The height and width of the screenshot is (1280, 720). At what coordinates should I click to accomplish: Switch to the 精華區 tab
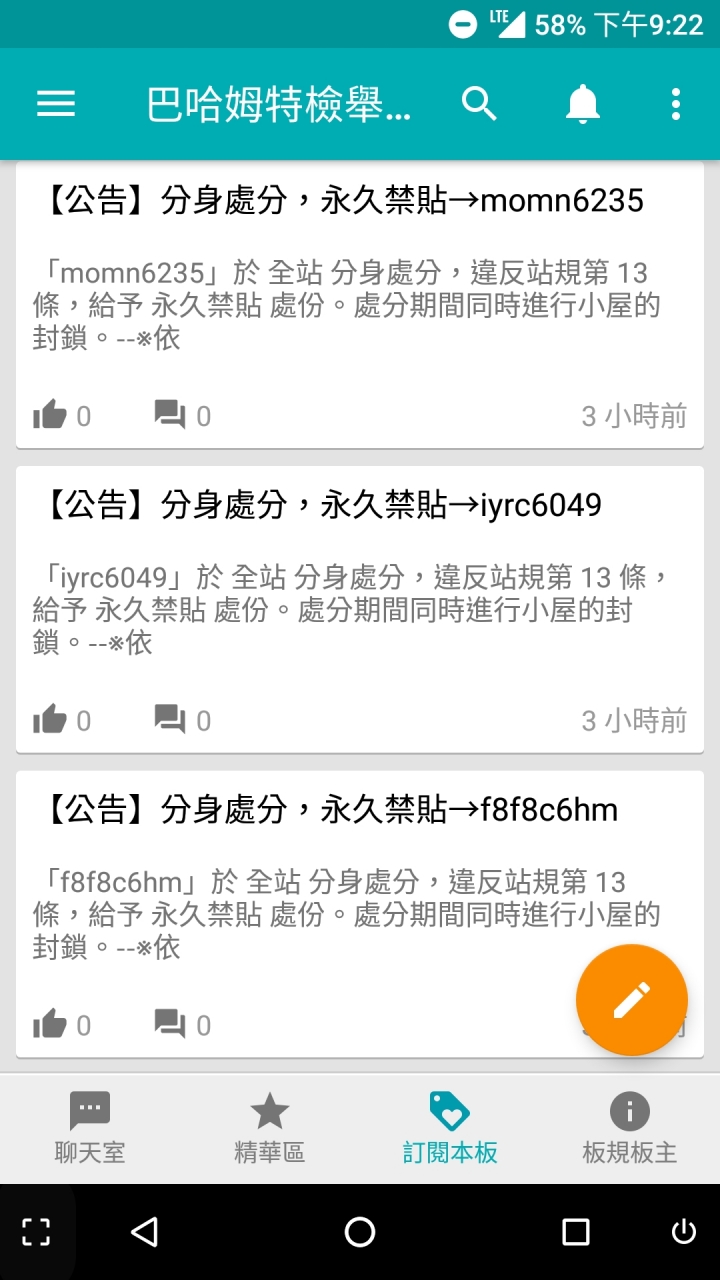click(x=269, y=1128)
